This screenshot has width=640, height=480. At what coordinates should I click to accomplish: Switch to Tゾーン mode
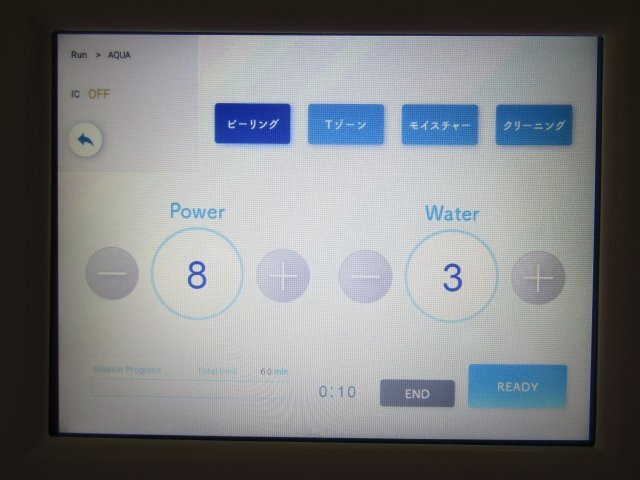tap(346, 125)
